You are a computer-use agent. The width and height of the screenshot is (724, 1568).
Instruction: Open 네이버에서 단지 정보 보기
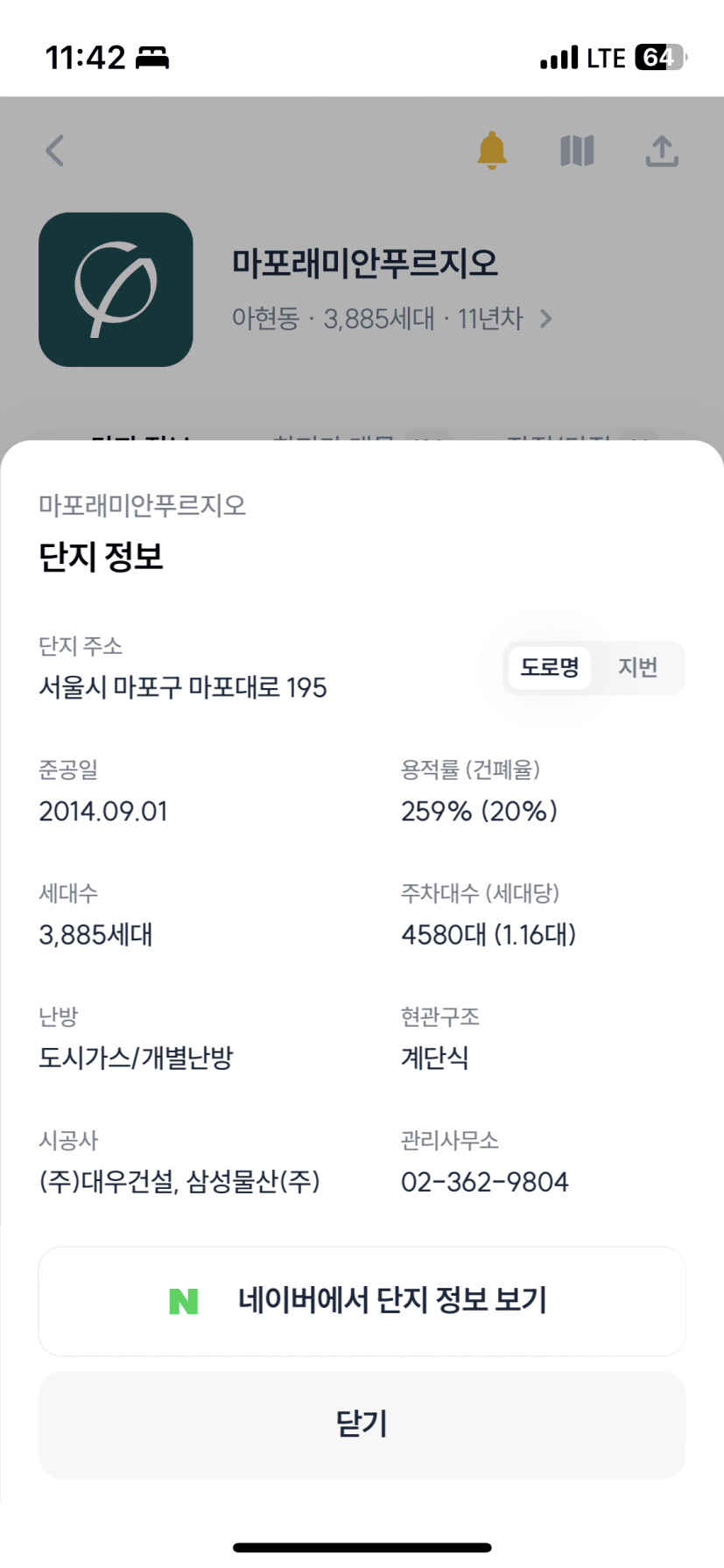362,1301
